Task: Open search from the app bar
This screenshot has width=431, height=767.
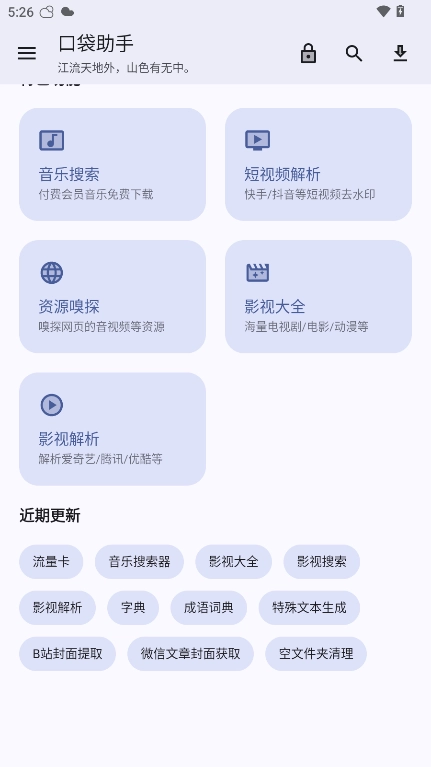Action: (354, 53)
